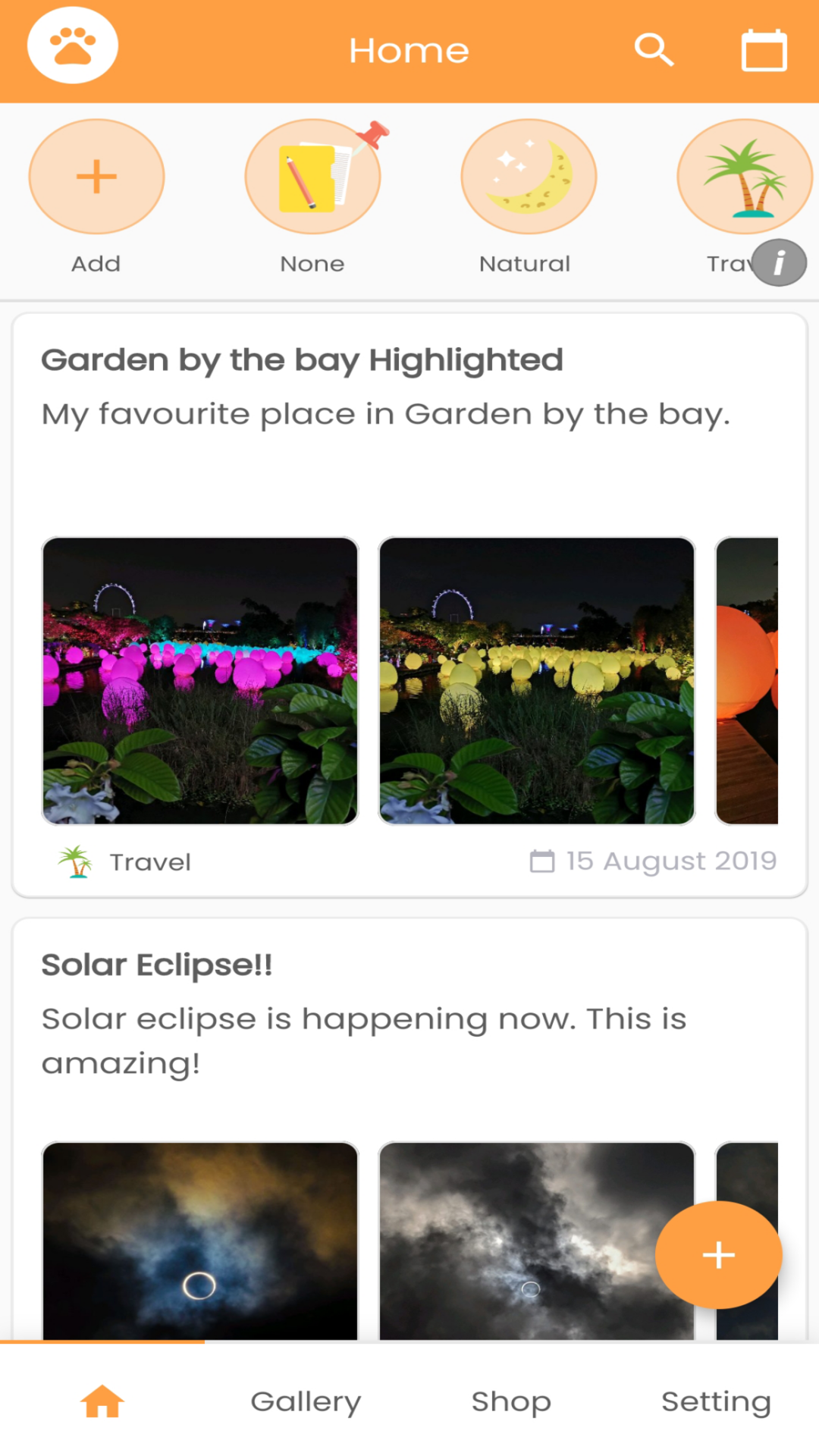Open the calendar icon in header
The image size is (819, 1456).
coord(764,50)
